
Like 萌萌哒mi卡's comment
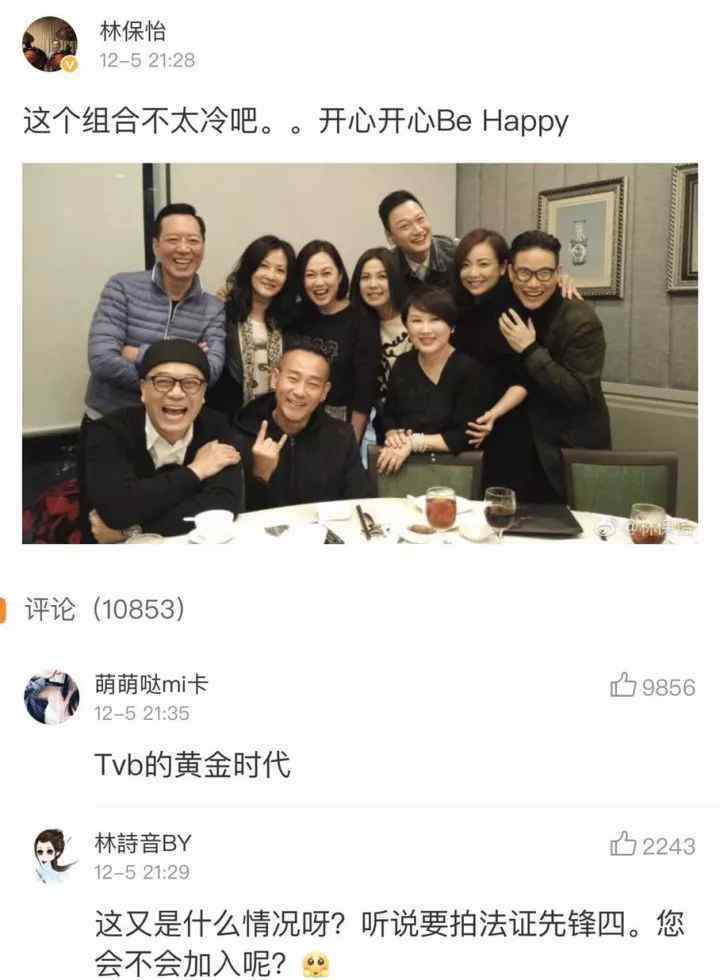624,686
